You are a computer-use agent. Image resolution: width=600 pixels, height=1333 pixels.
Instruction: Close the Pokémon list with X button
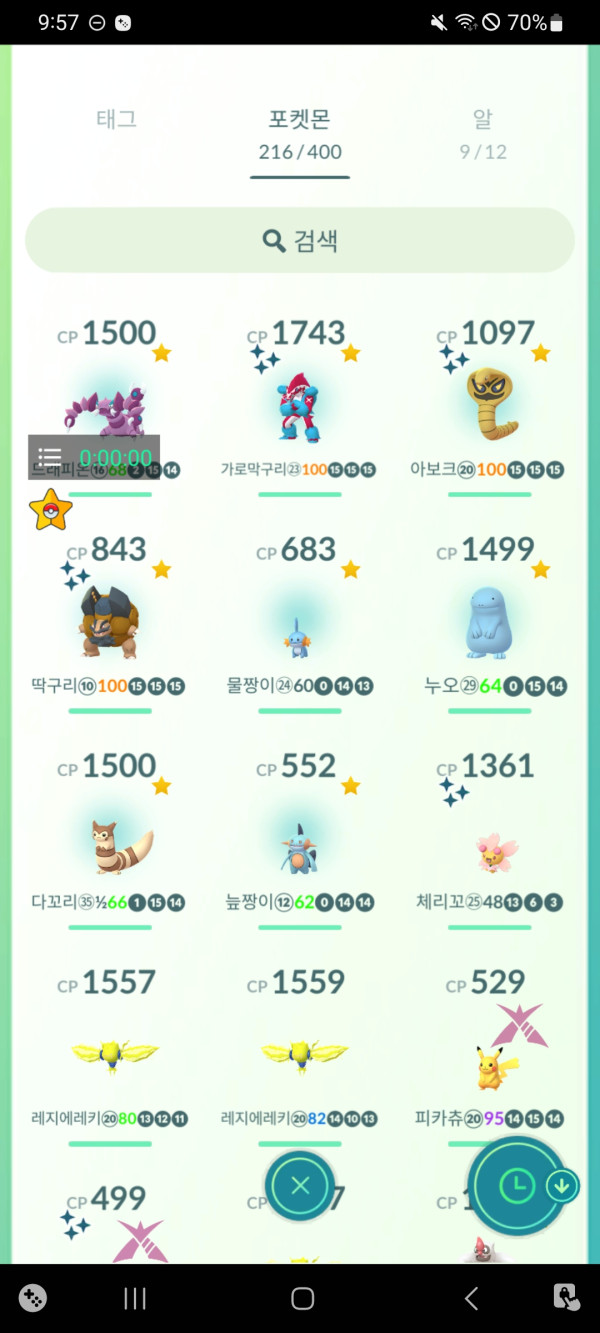[300, 1186]
